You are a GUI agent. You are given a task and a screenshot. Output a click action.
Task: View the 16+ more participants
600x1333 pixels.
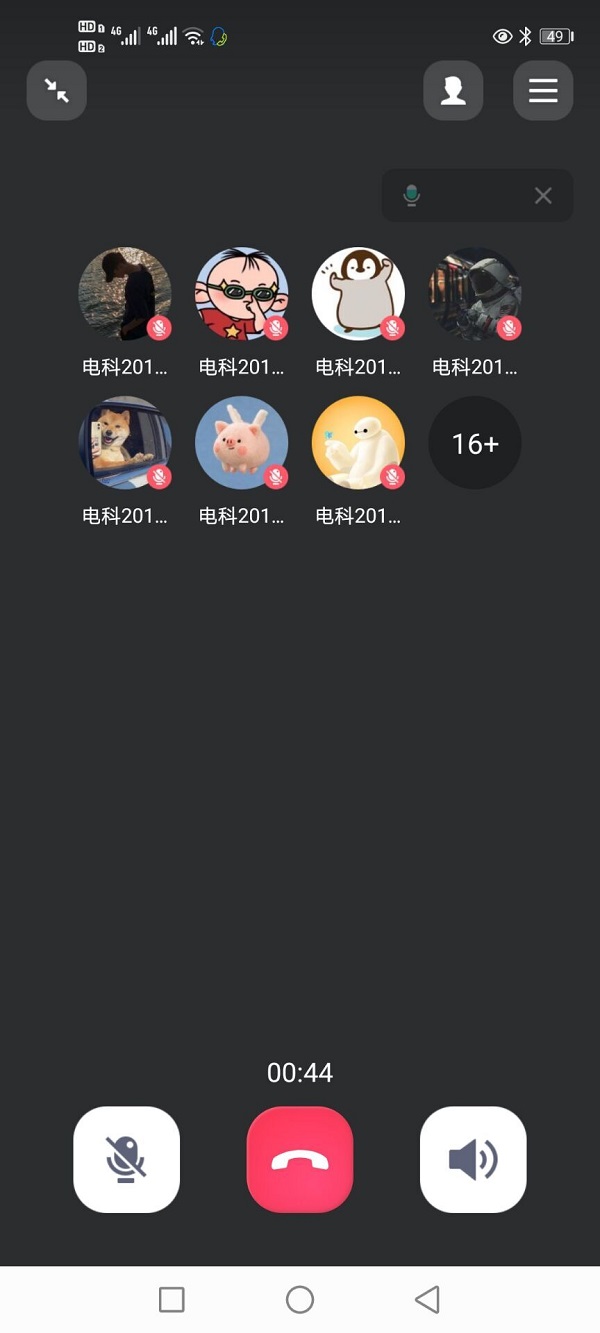(x=475, y=443)
